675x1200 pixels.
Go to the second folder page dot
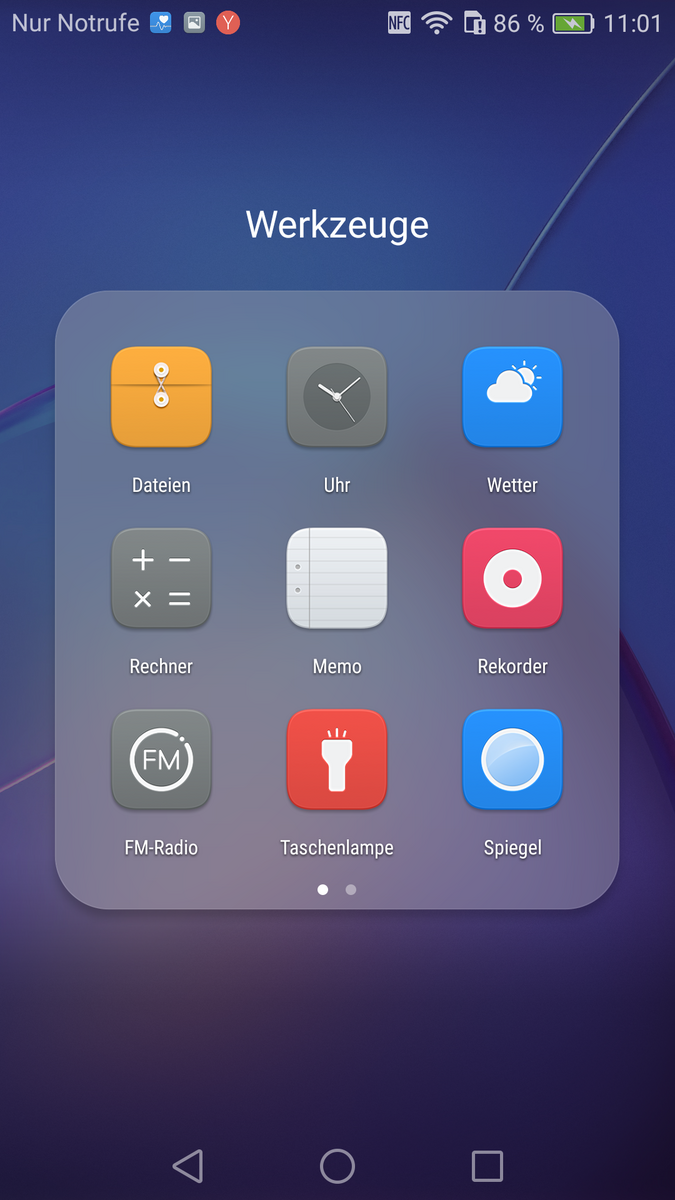(x=350, y=889)
